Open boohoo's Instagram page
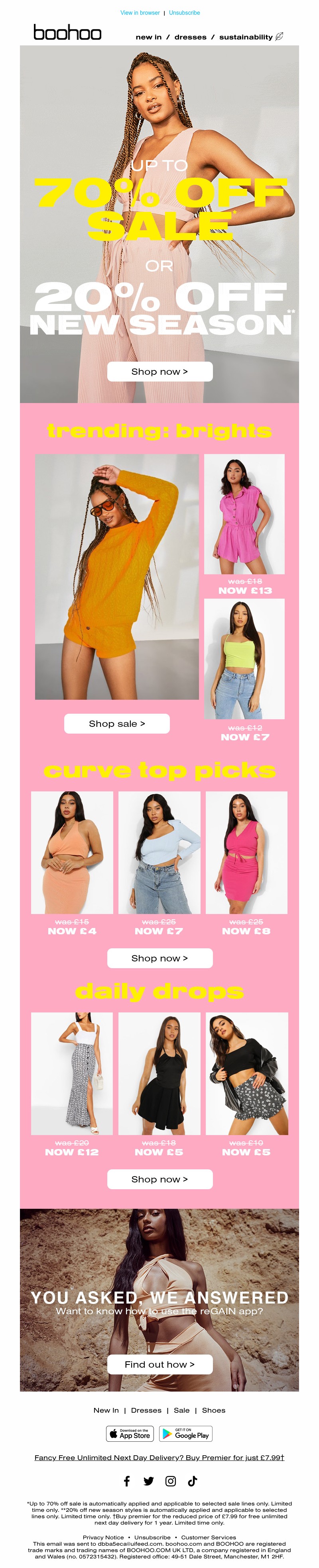The width and height of the screenshot is (319, 1568). point(171,1481)
